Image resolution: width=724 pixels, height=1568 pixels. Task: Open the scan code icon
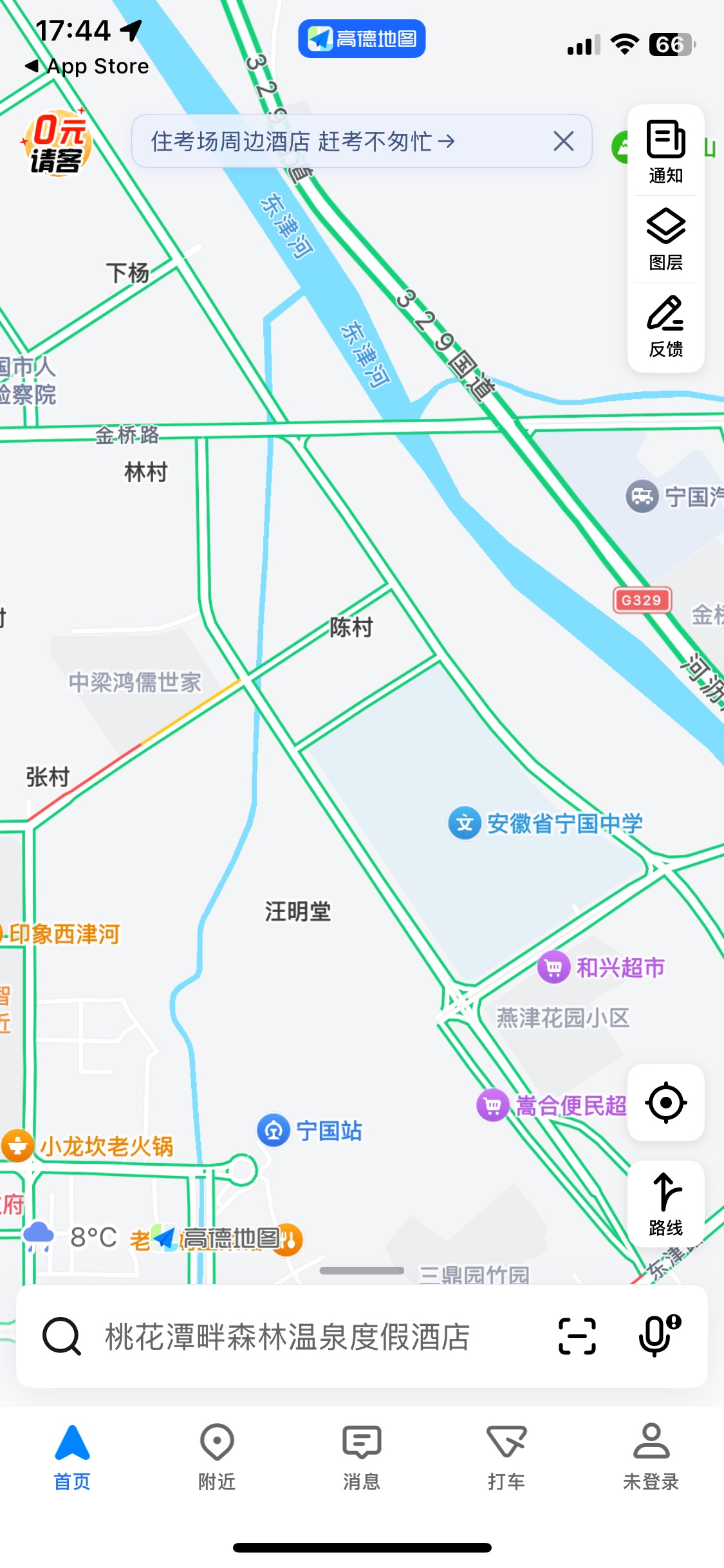577,1336
